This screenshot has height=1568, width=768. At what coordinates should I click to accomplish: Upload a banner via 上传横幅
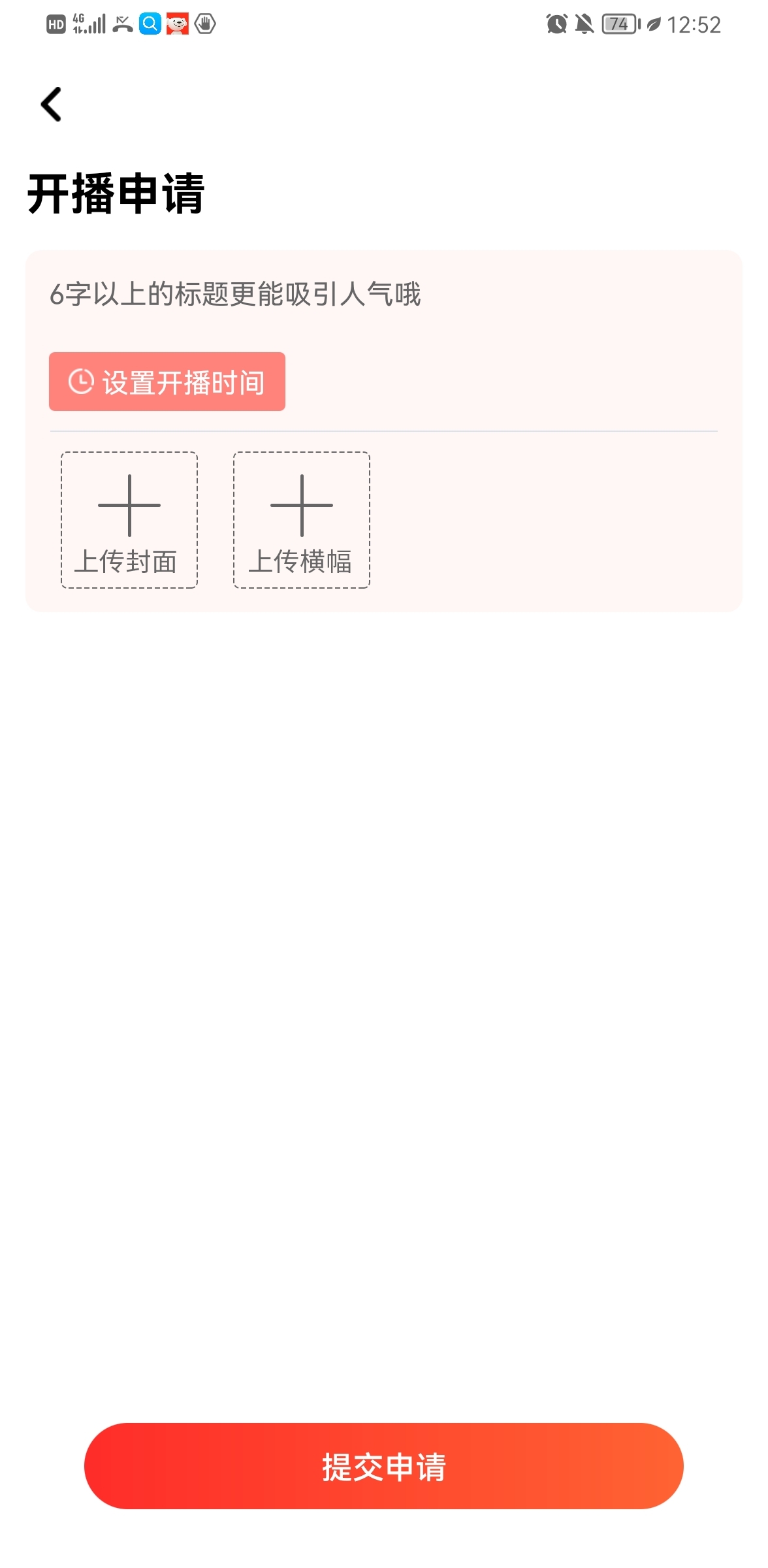[302, 520]
